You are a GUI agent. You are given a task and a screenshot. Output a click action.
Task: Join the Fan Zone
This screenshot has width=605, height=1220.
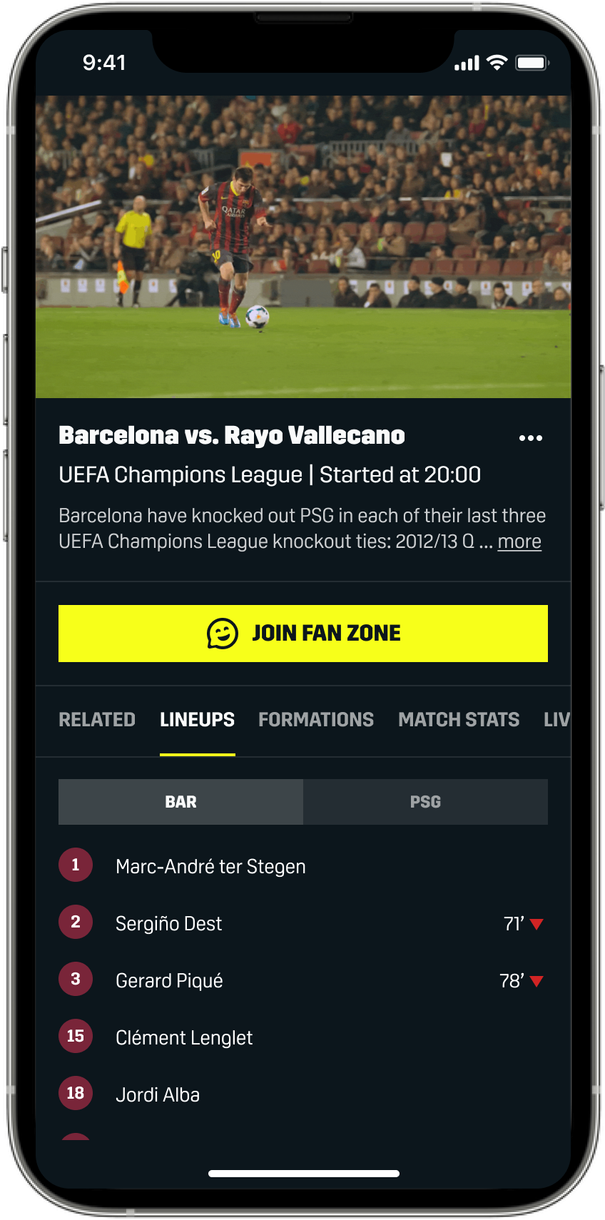coord(303,633)
